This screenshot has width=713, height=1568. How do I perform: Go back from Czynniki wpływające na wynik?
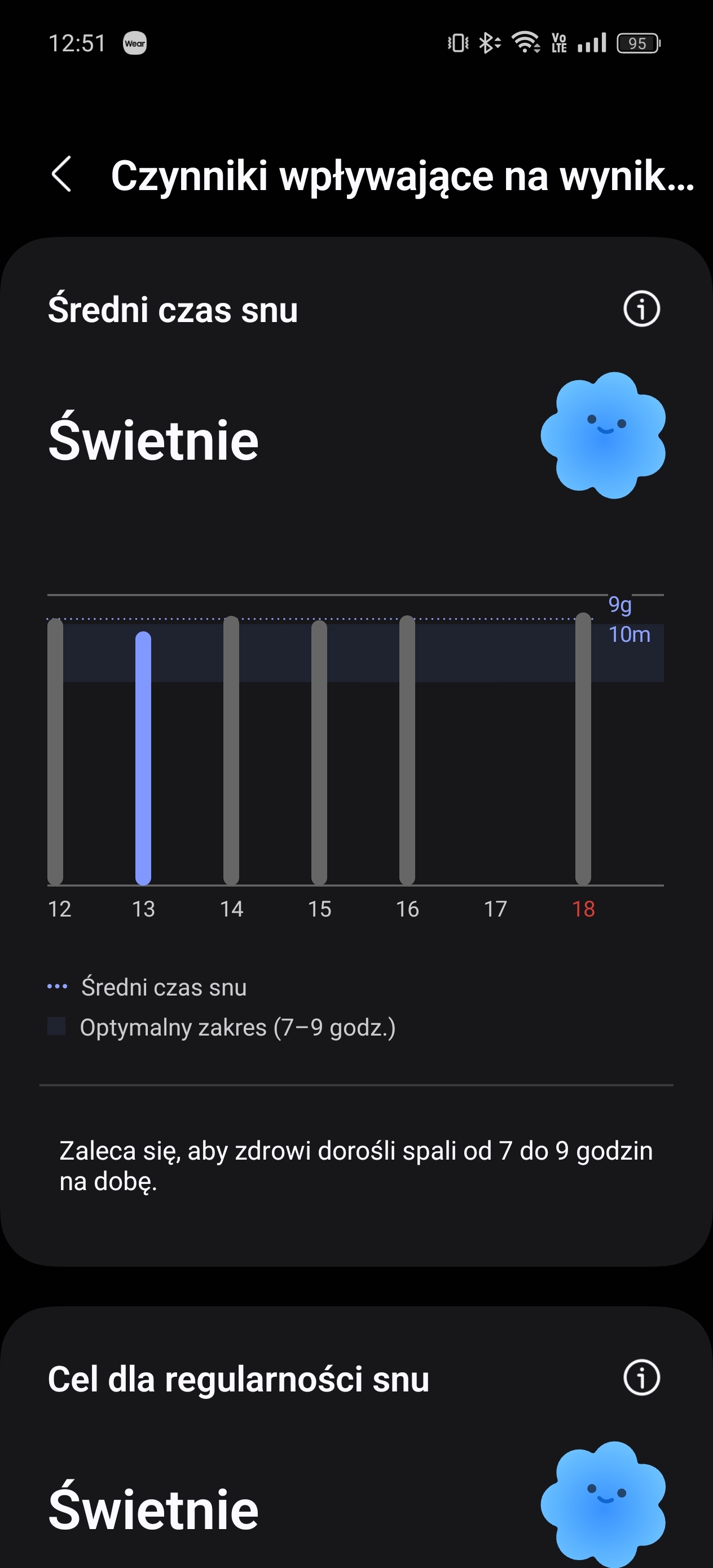coord(61,174)
